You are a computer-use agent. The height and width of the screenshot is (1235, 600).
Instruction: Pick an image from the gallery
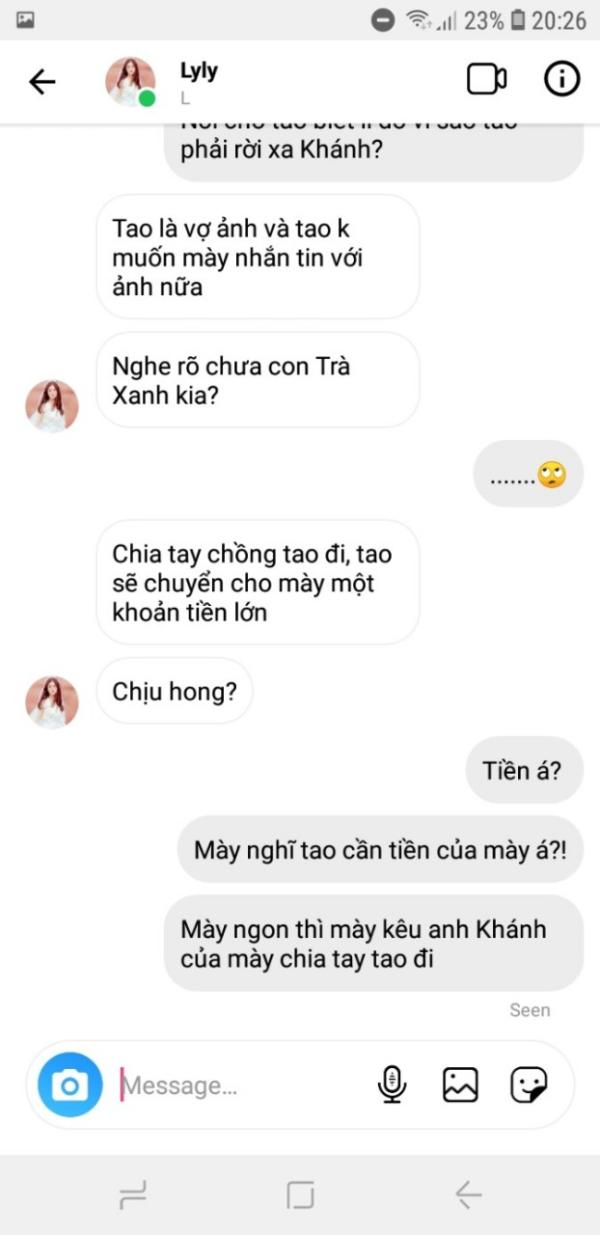pyautogui.click(x=460, y=1085)
